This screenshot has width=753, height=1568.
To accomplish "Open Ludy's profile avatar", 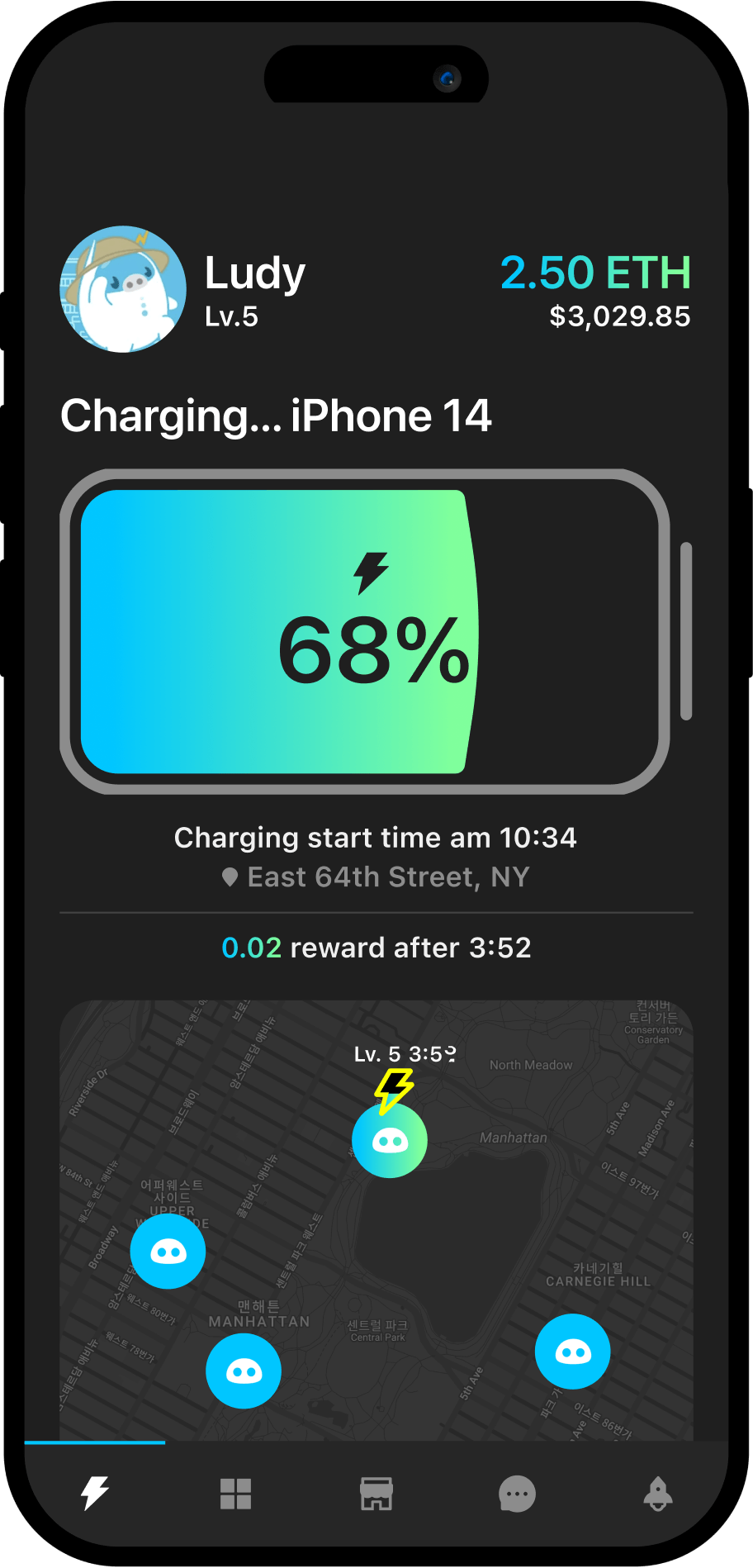I will (x=123, y=289).
